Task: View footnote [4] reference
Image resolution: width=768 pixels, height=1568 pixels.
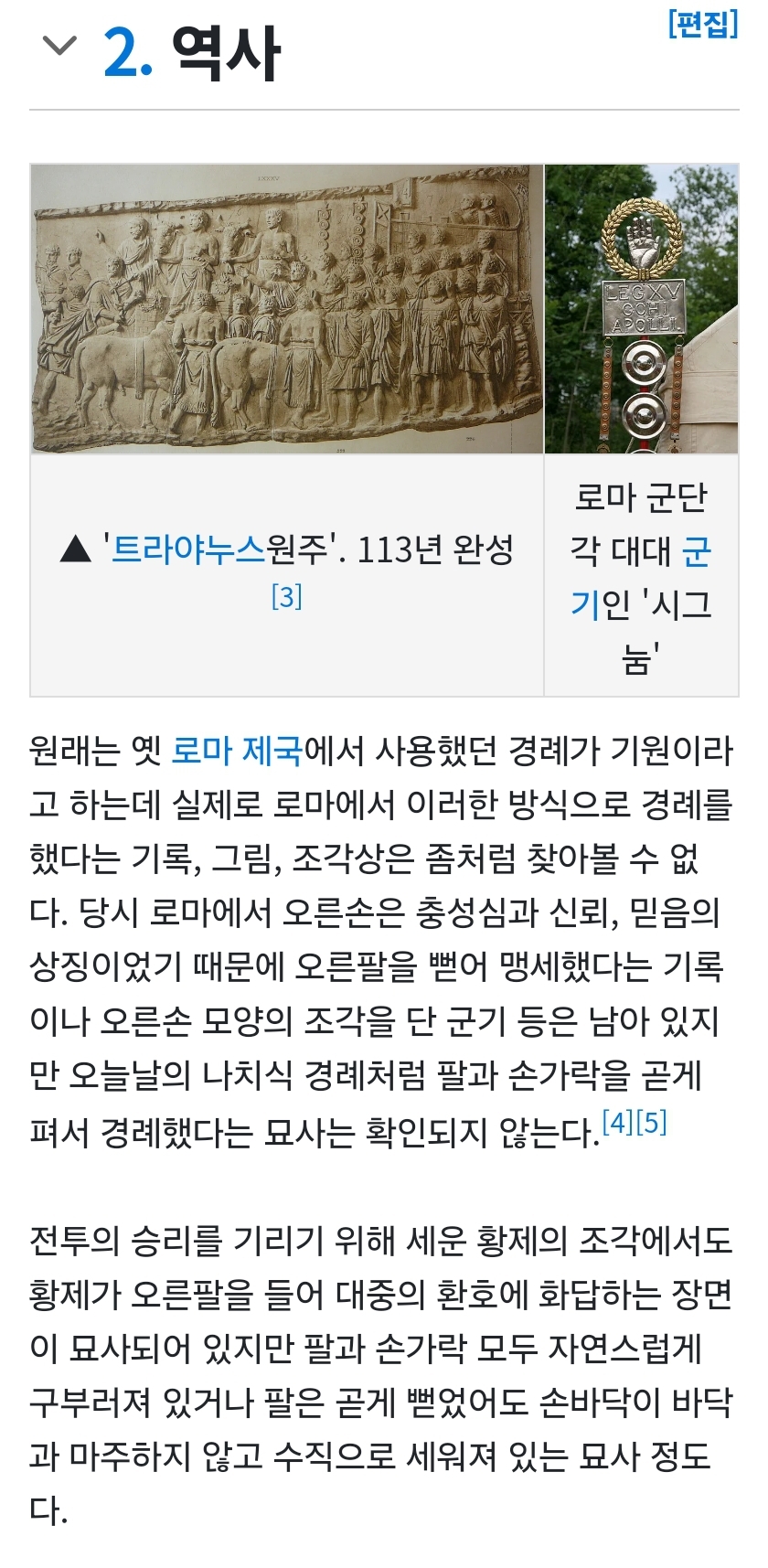Action: click(x=617, y=1122)
